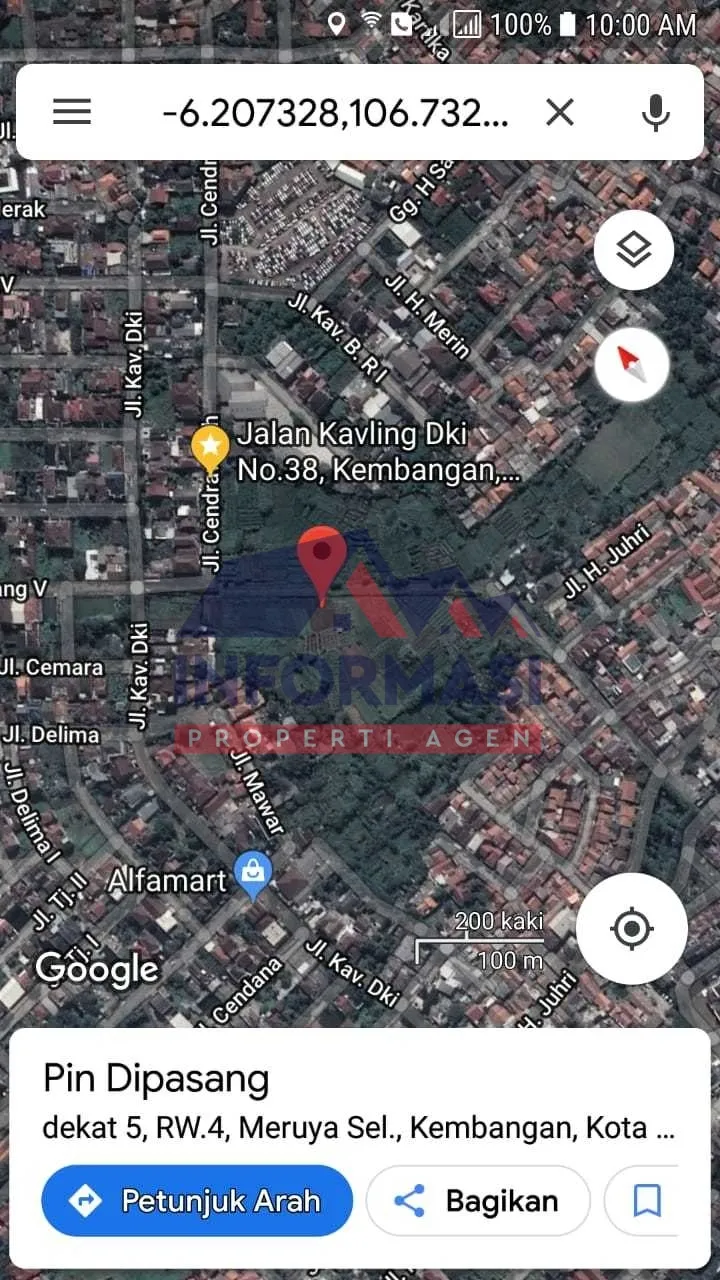Reset map orientation with the compass
Viewport: 720px width, 1280px height.
click(632, 364)
